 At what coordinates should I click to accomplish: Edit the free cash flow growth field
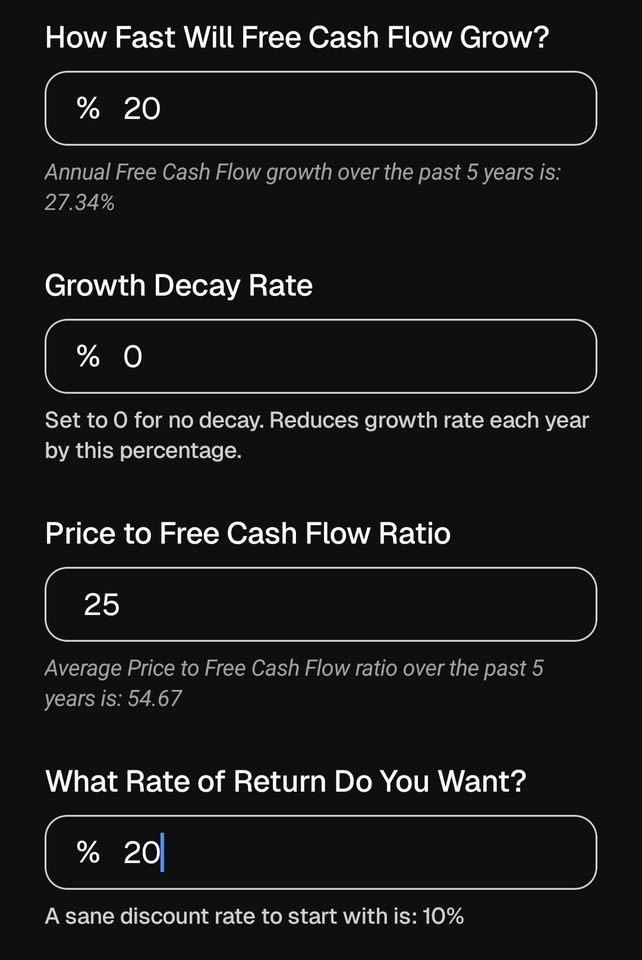click(320, 108)
